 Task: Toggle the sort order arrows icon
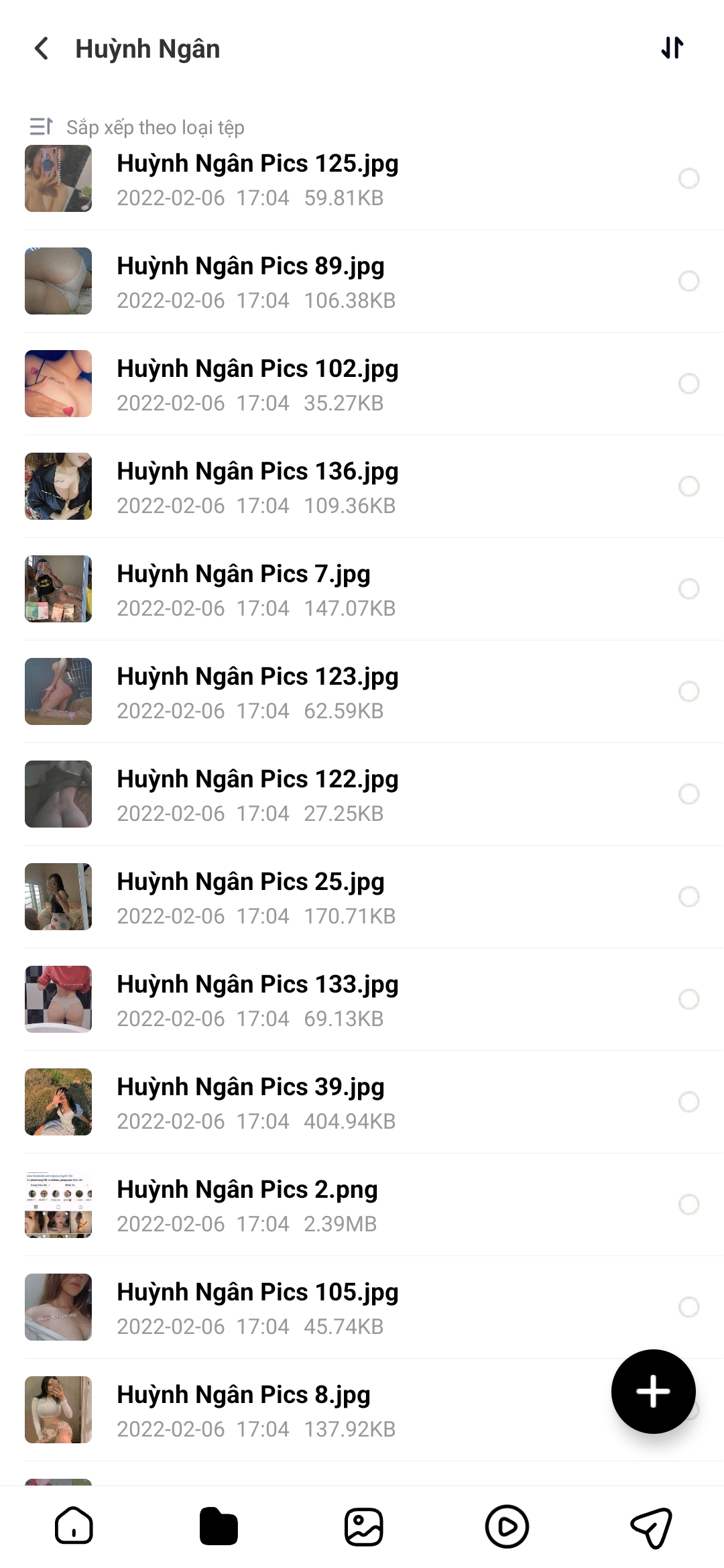672,48
